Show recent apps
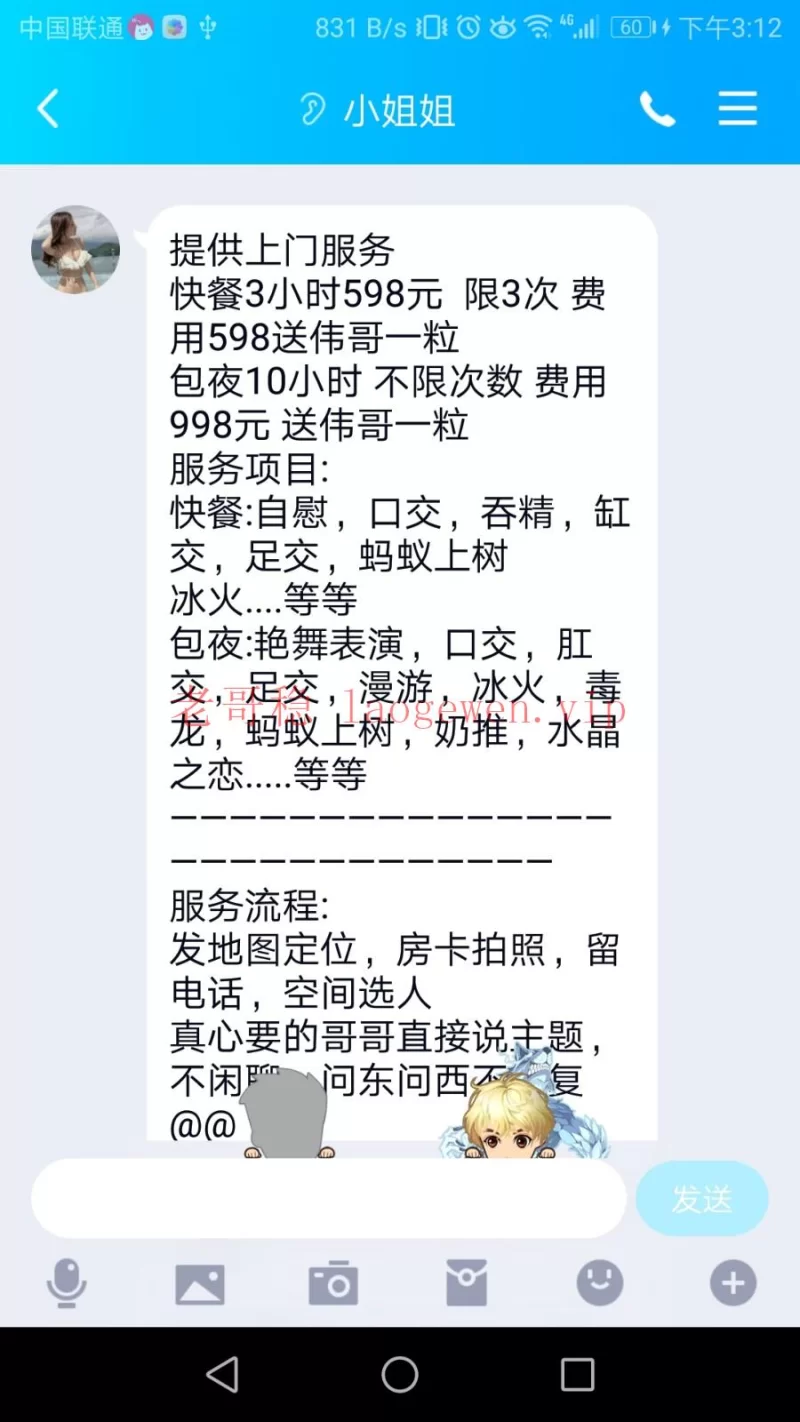This screenshot has height=1422, width=800. (x=577, y=1375)
